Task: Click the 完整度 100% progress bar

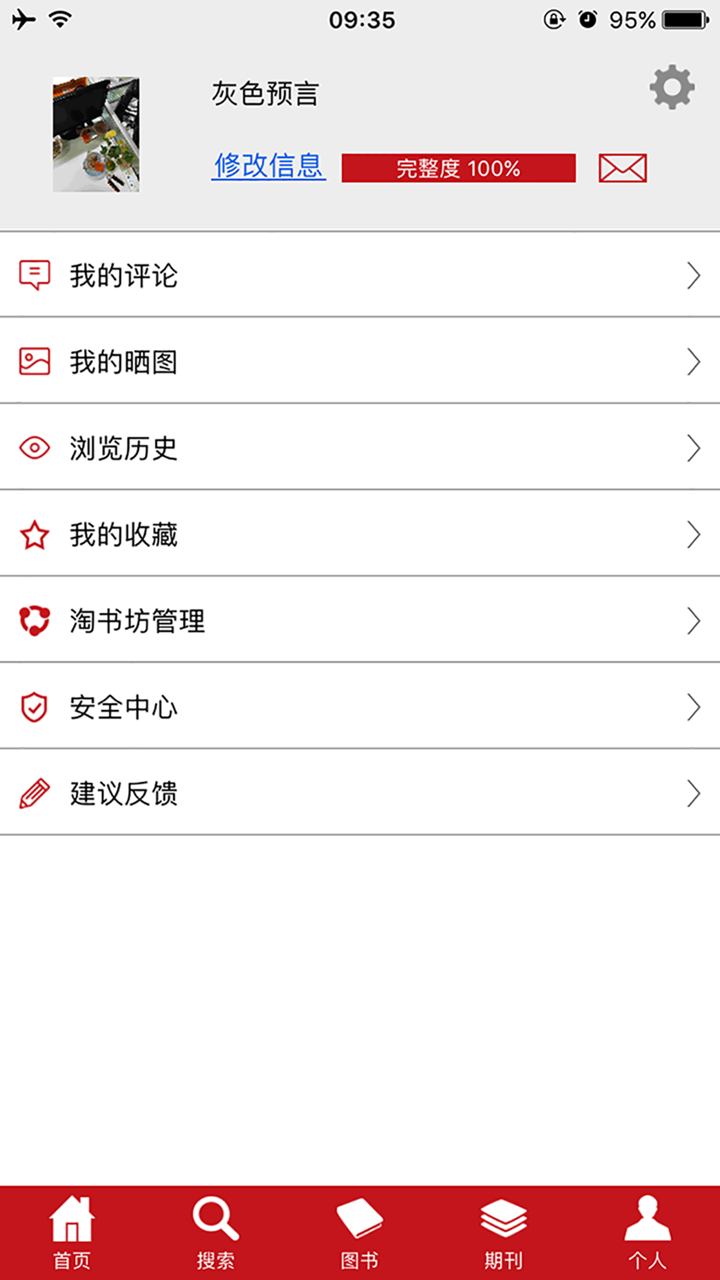Action: (458, 167)
